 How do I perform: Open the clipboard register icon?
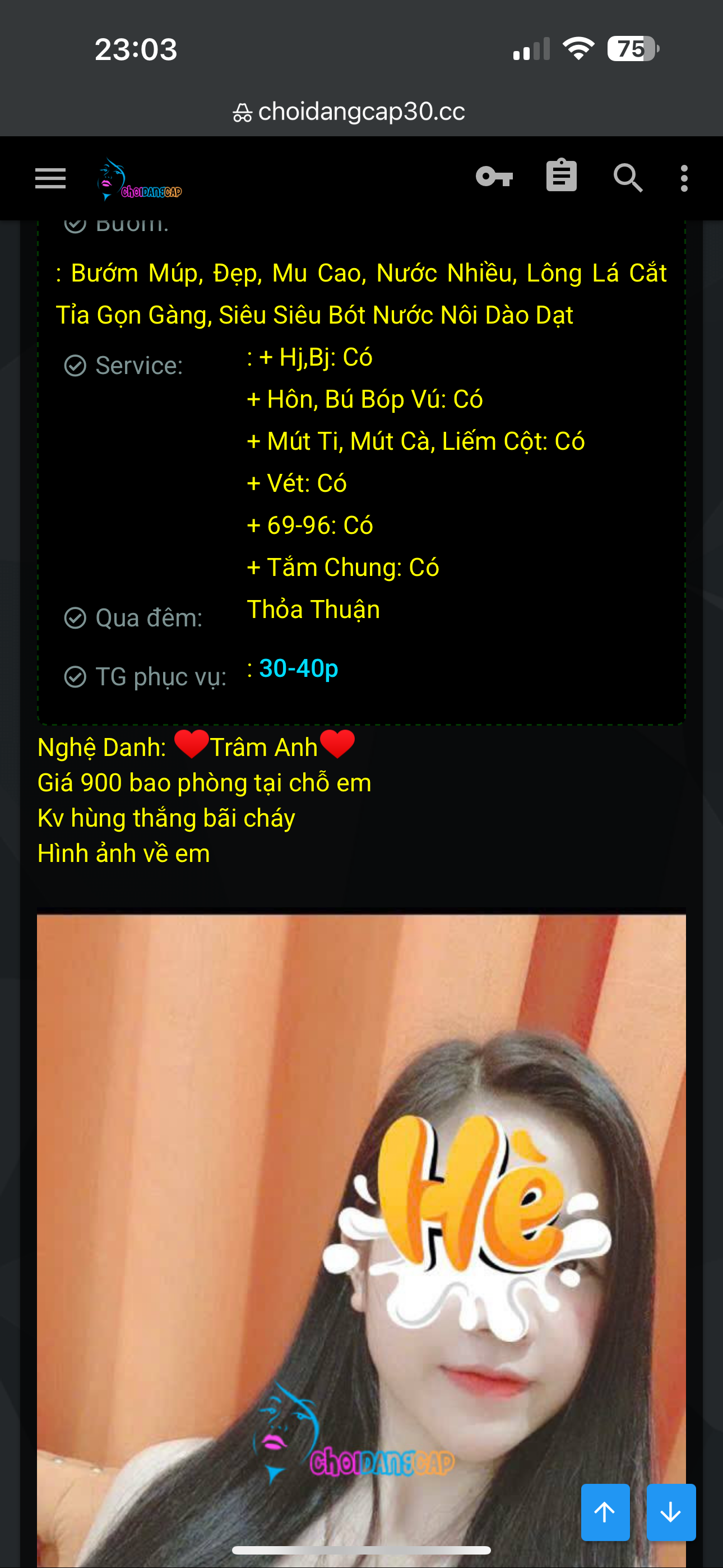561,177
